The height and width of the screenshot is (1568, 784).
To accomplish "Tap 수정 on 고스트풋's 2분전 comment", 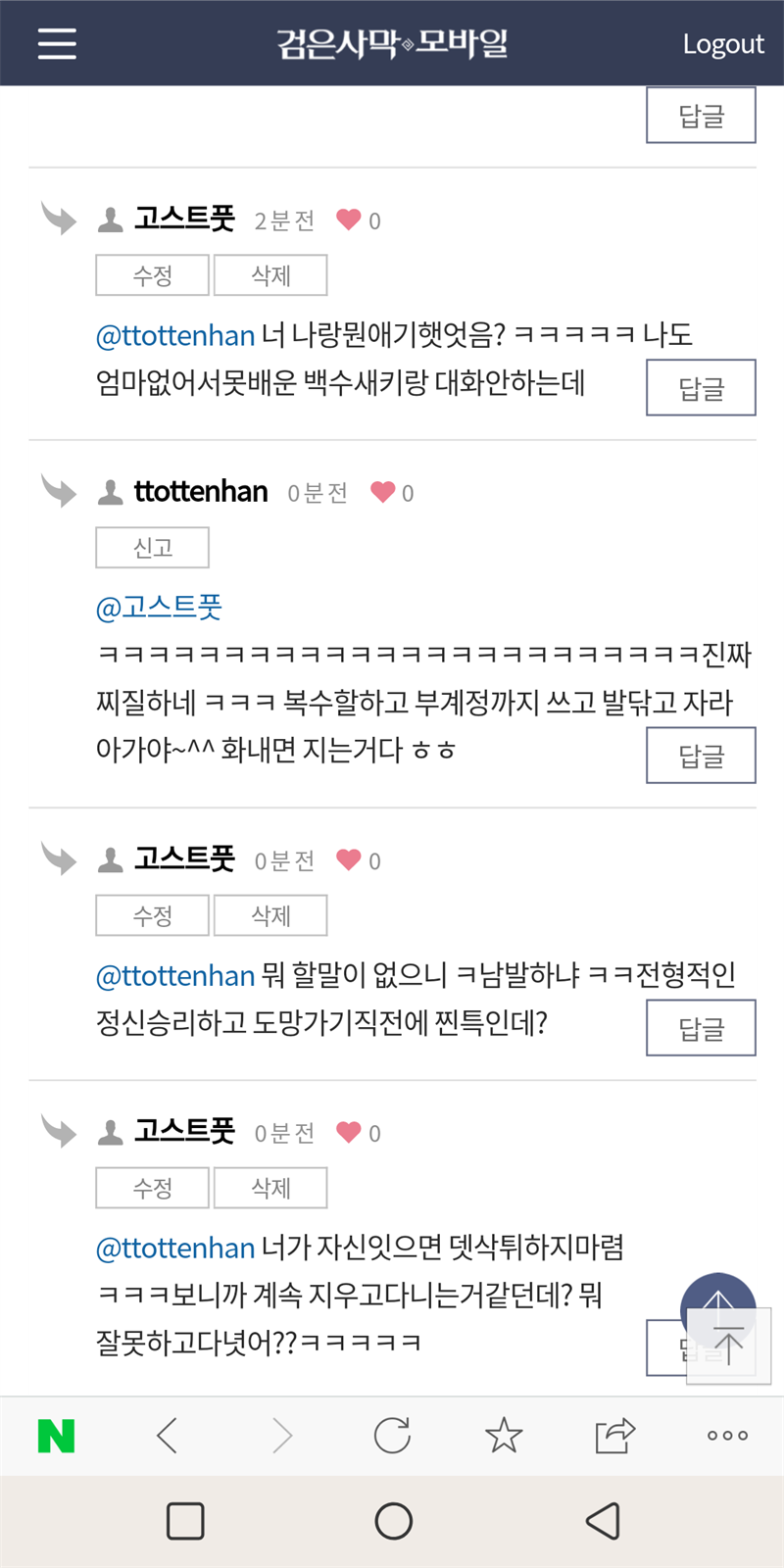I will click(x=152, y=275).
